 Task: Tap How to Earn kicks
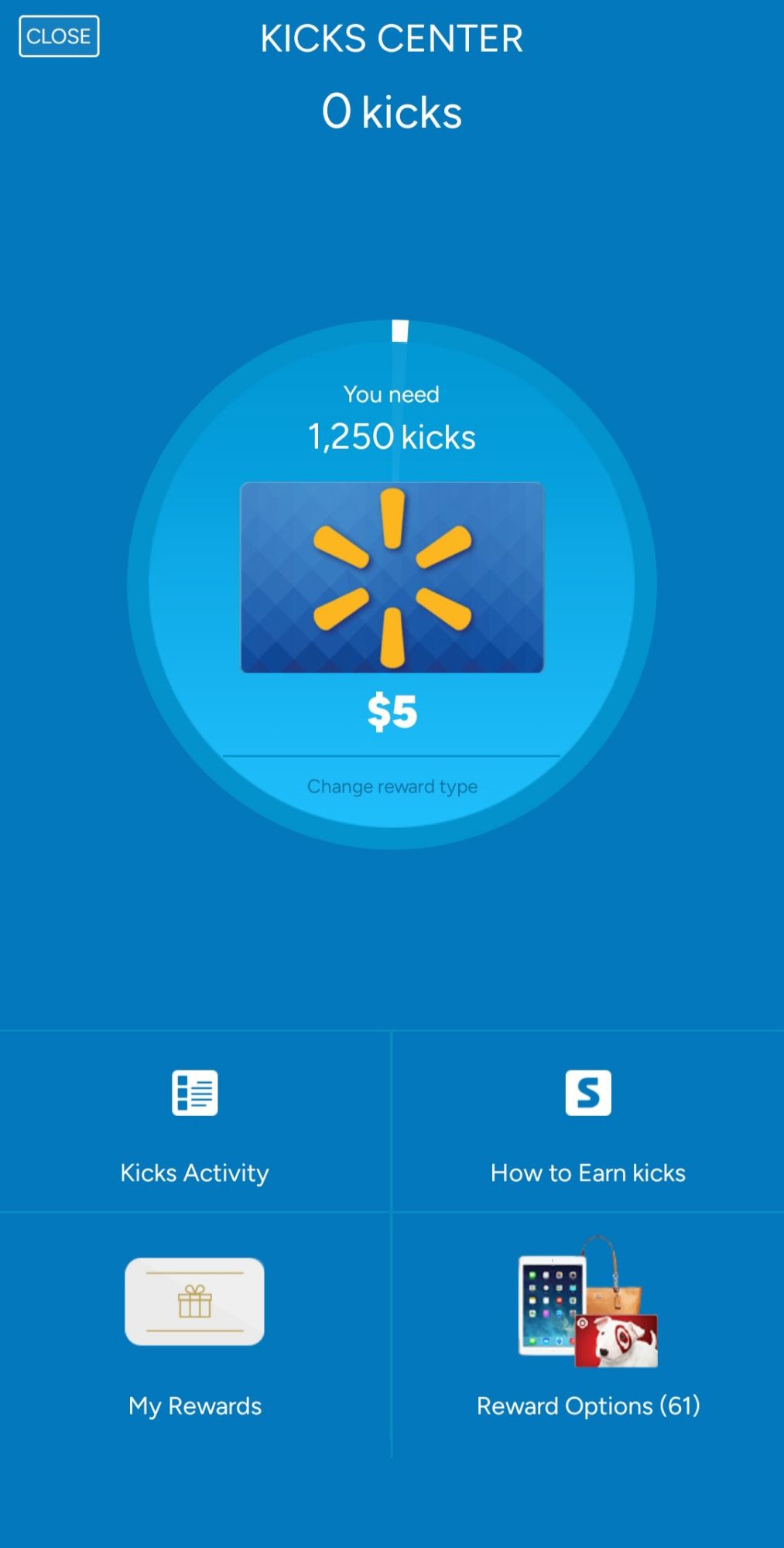click(x=587, y=1173)
